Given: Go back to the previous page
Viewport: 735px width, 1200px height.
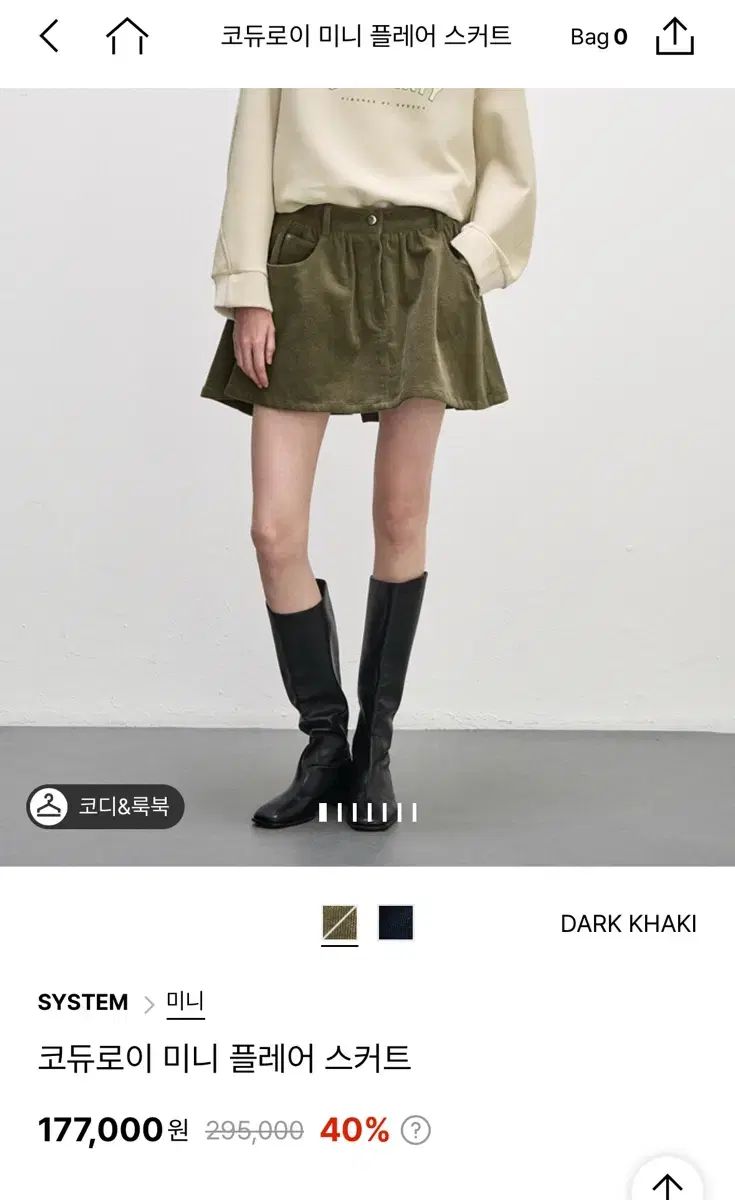Looking at the screenshot, I should (49, 37).
